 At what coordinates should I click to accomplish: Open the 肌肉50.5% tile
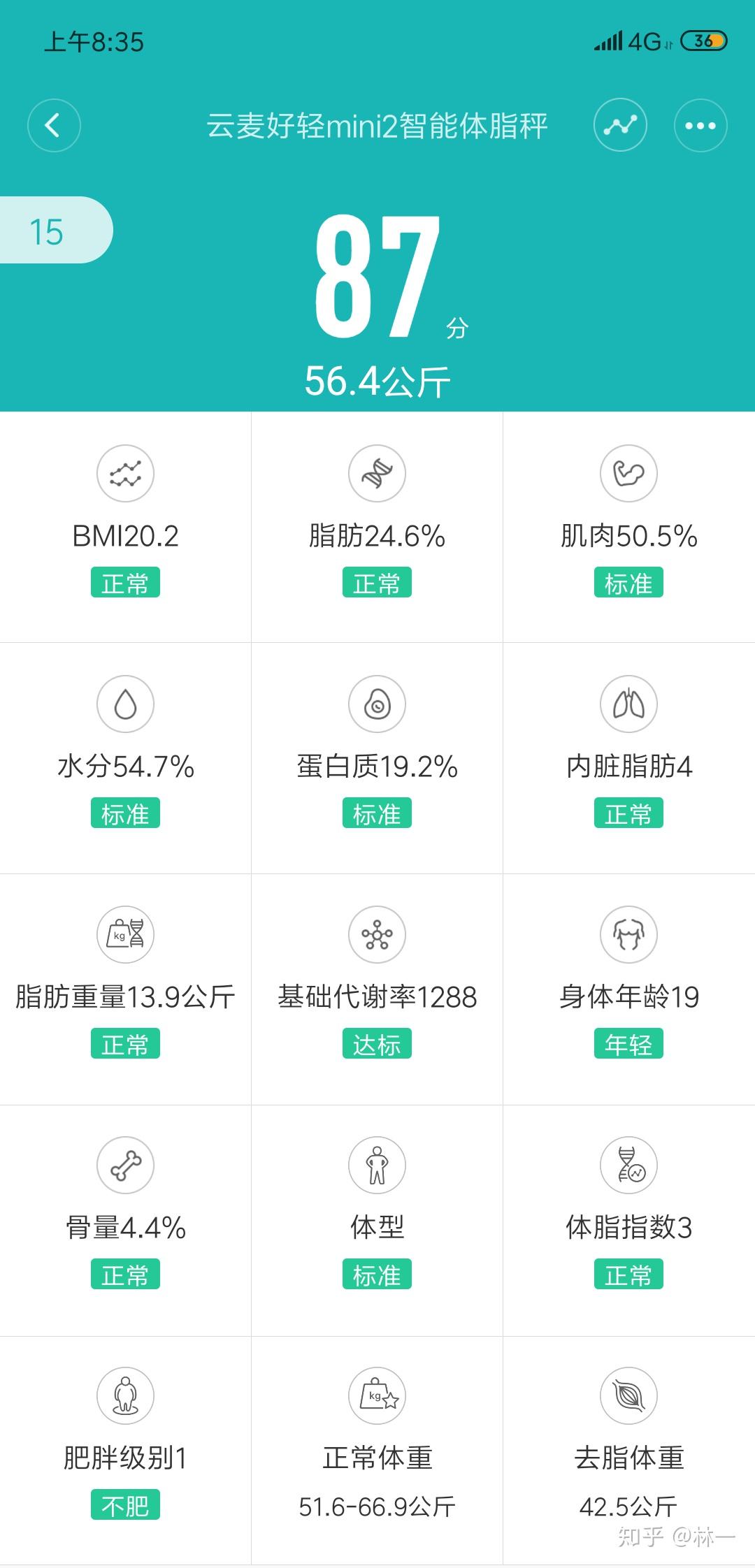click(x=629, y=527)
